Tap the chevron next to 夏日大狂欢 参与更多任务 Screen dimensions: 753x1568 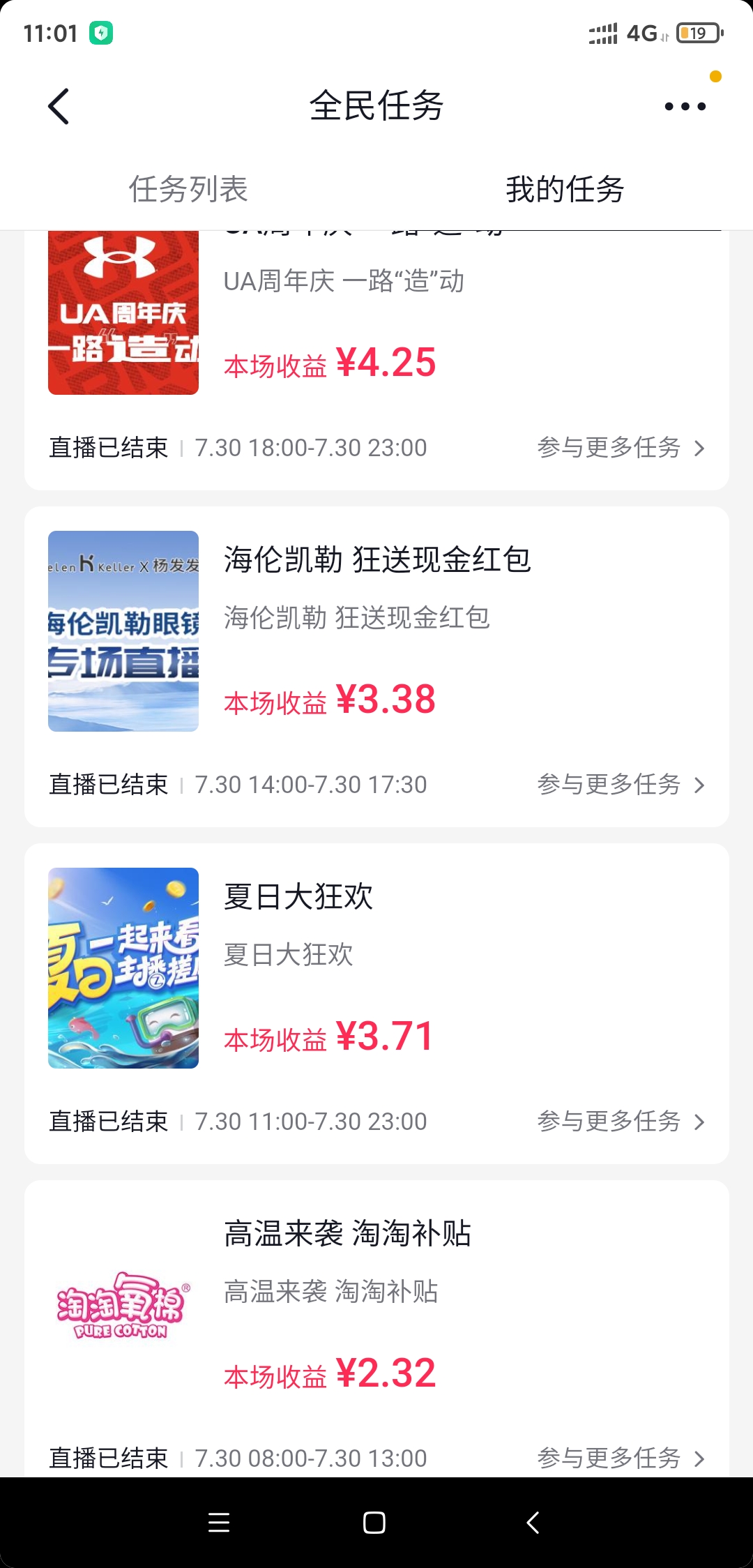click(x=700, y=1122)
